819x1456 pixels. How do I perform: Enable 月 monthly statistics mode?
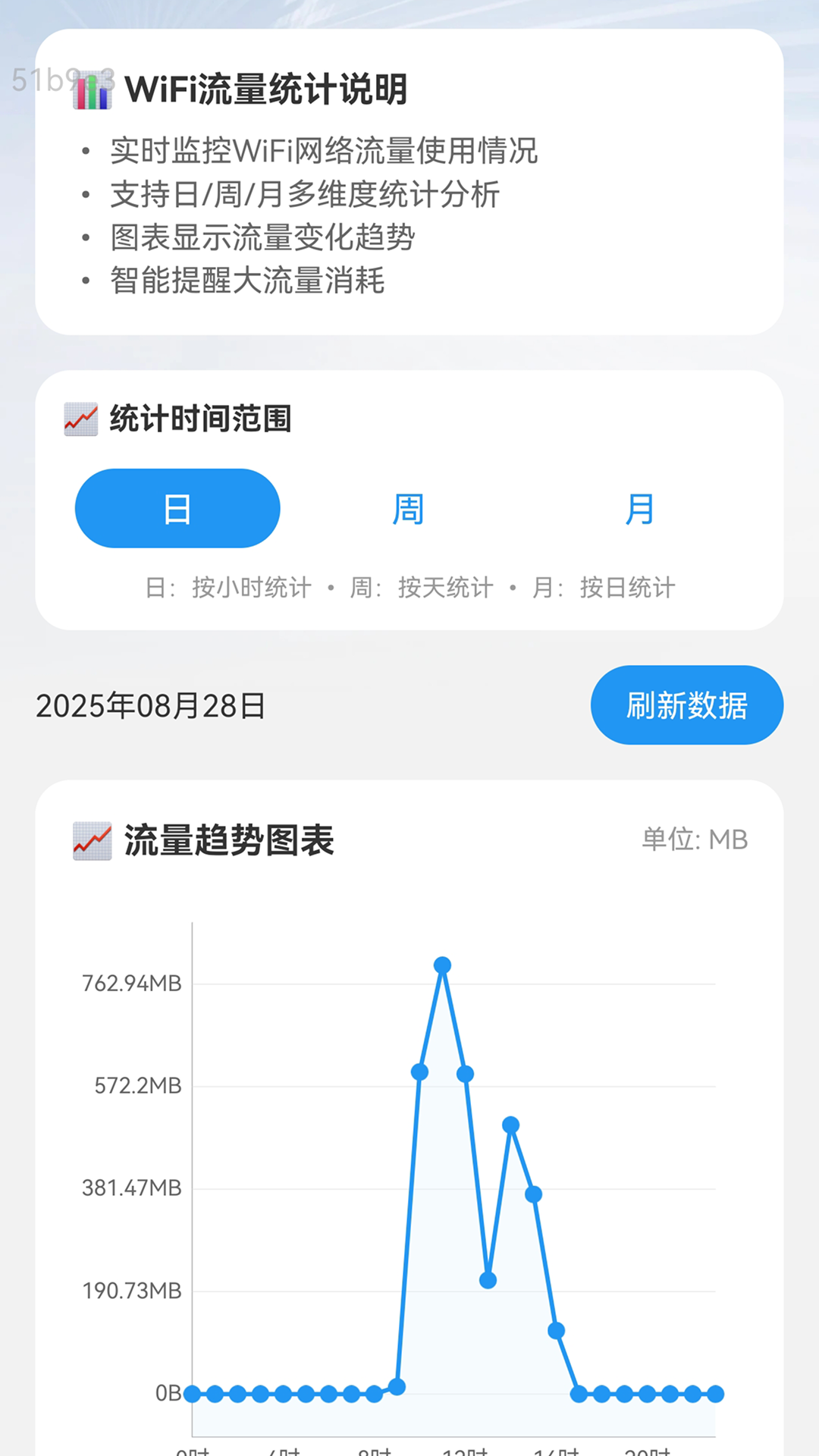click(x=639, y=508)
